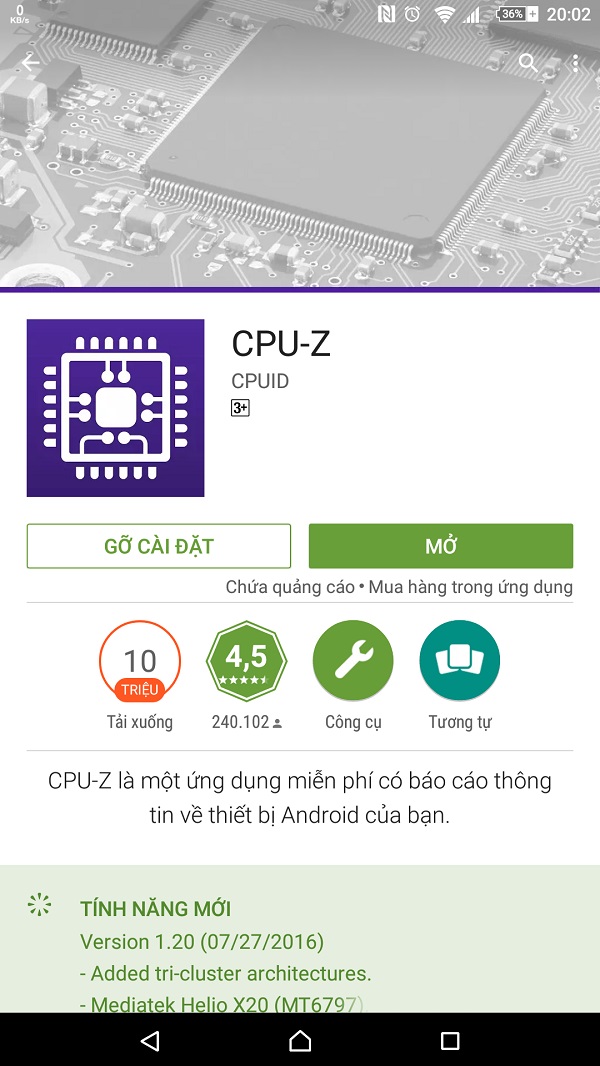This screenshot has height=1066, width=600.
Task: Go back using the top arrow
Action: 31,63
